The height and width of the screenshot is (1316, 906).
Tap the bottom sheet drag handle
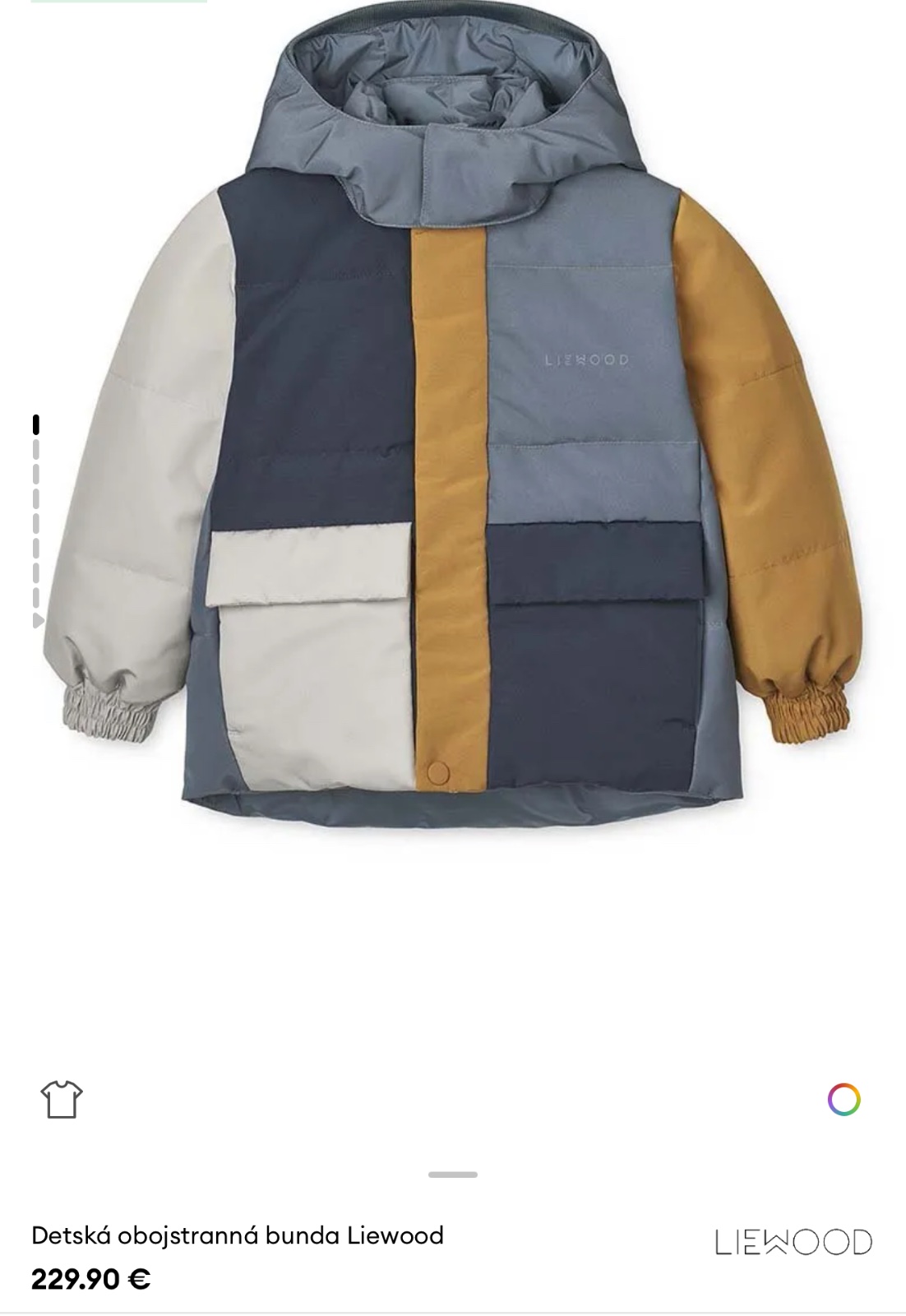coord(453,1175)
